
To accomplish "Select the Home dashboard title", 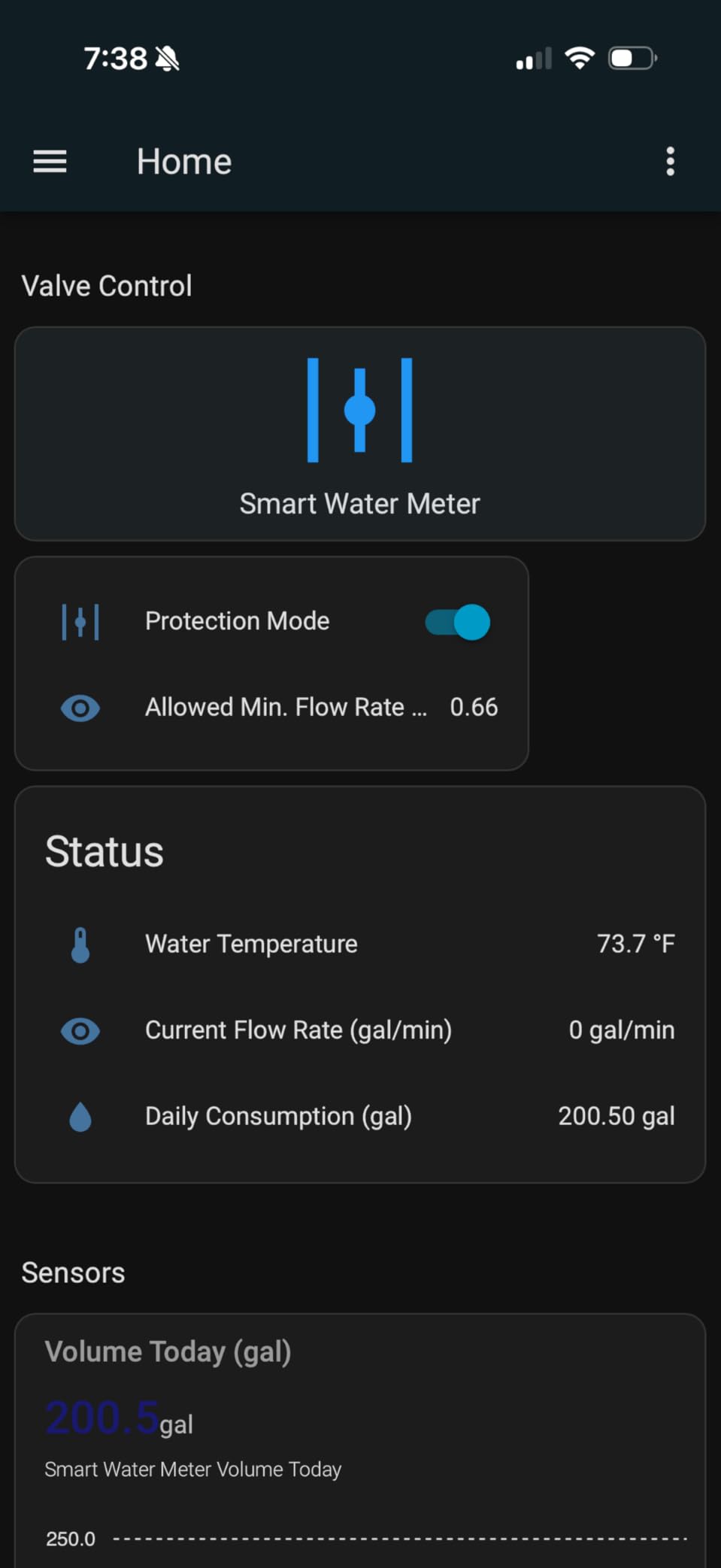I will point(183,161).
